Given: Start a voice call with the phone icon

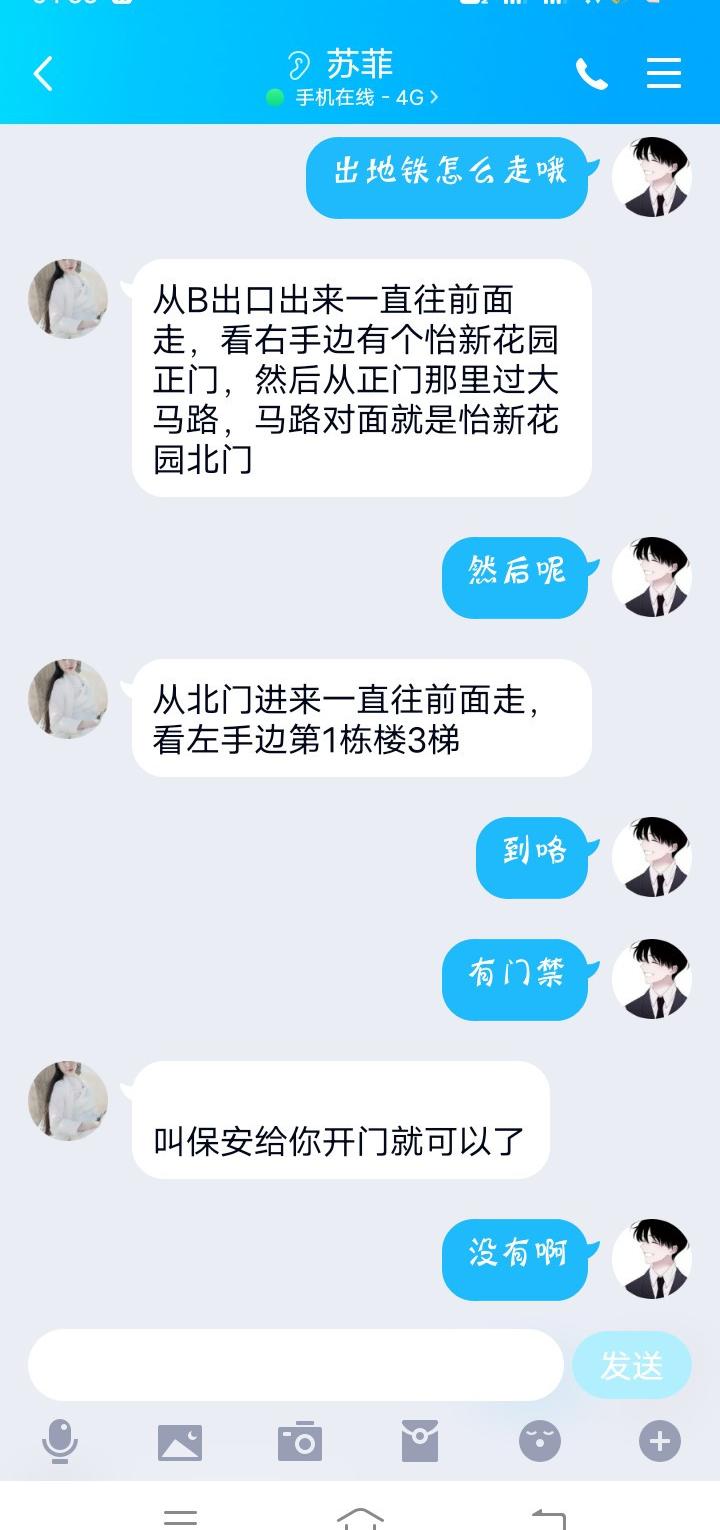Looking at the screenshot, I should pos(592,74).
